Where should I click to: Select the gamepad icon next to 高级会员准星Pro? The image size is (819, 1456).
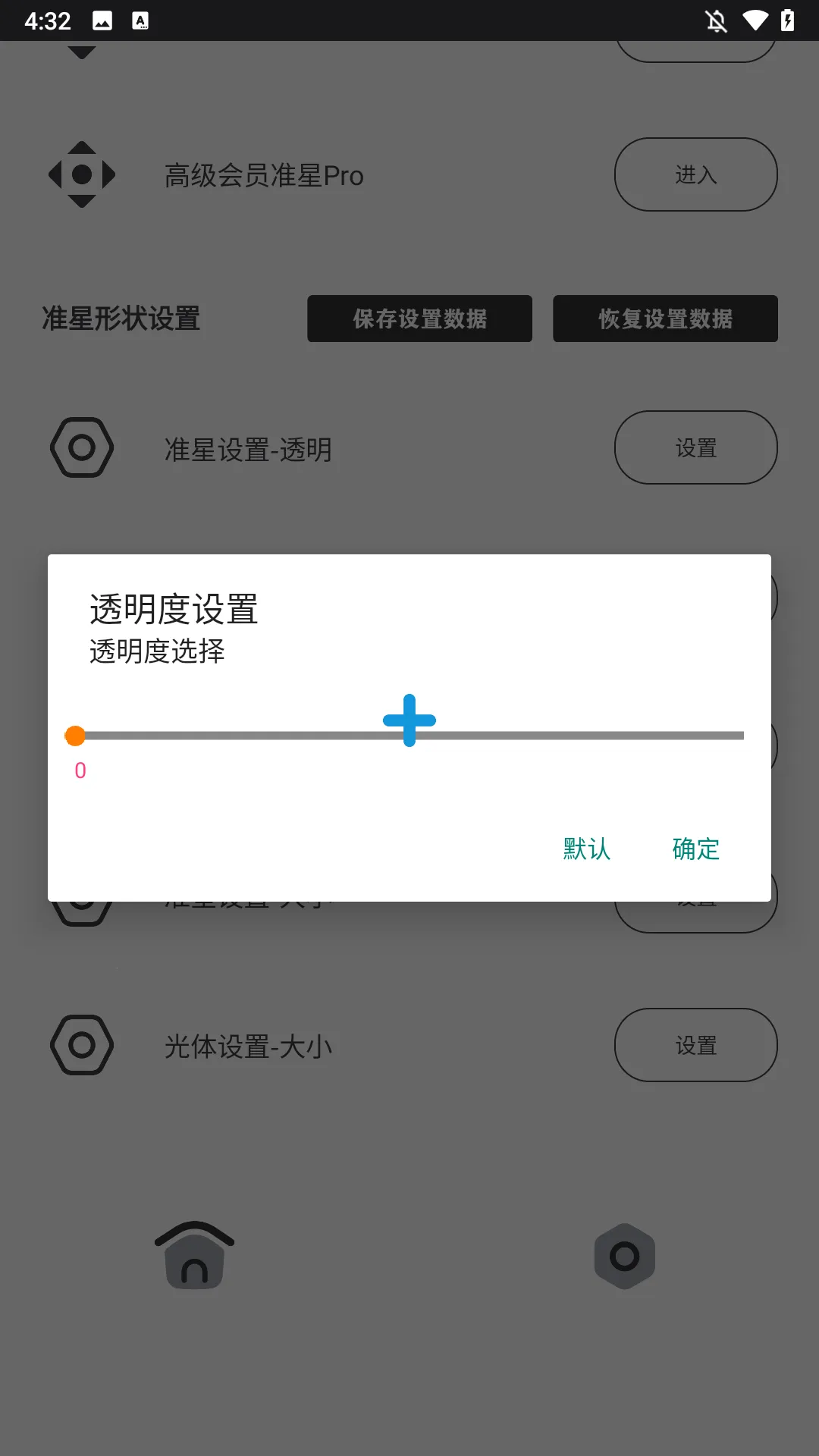click(81, 174)
